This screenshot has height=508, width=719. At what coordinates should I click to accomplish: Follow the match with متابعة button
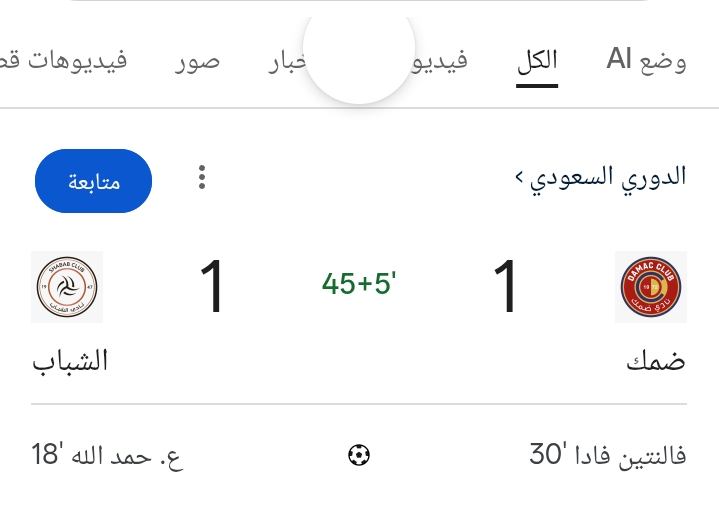(93, 182)
